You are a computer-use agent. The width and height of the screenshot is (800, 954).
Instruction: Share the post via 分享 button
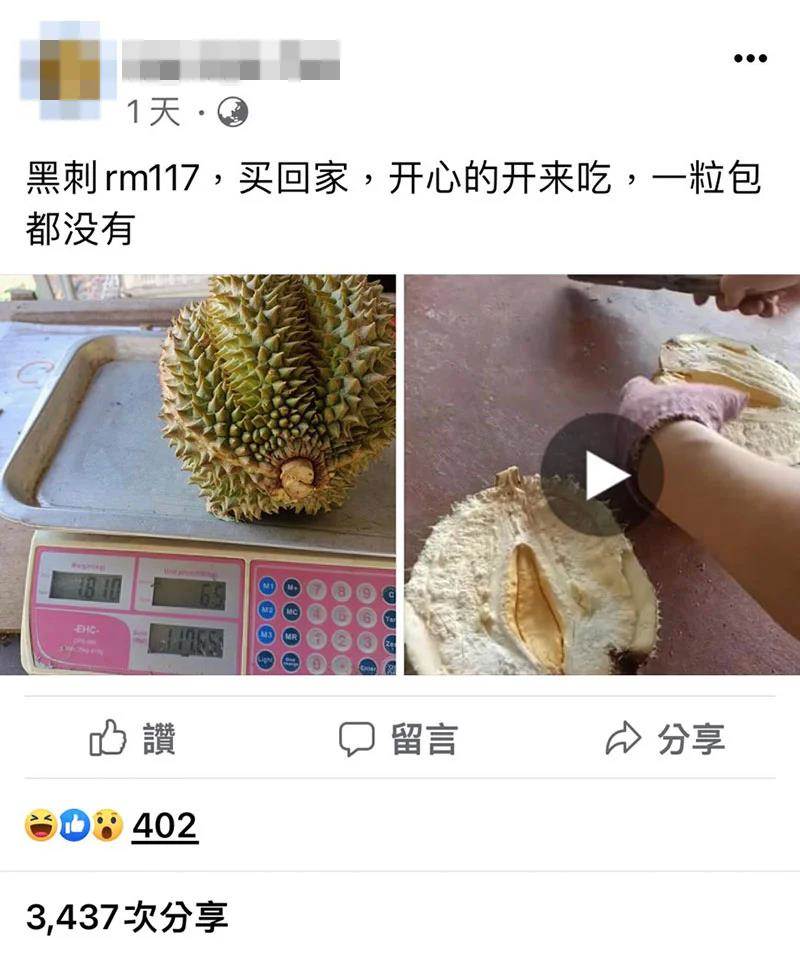tap(665, 739)
